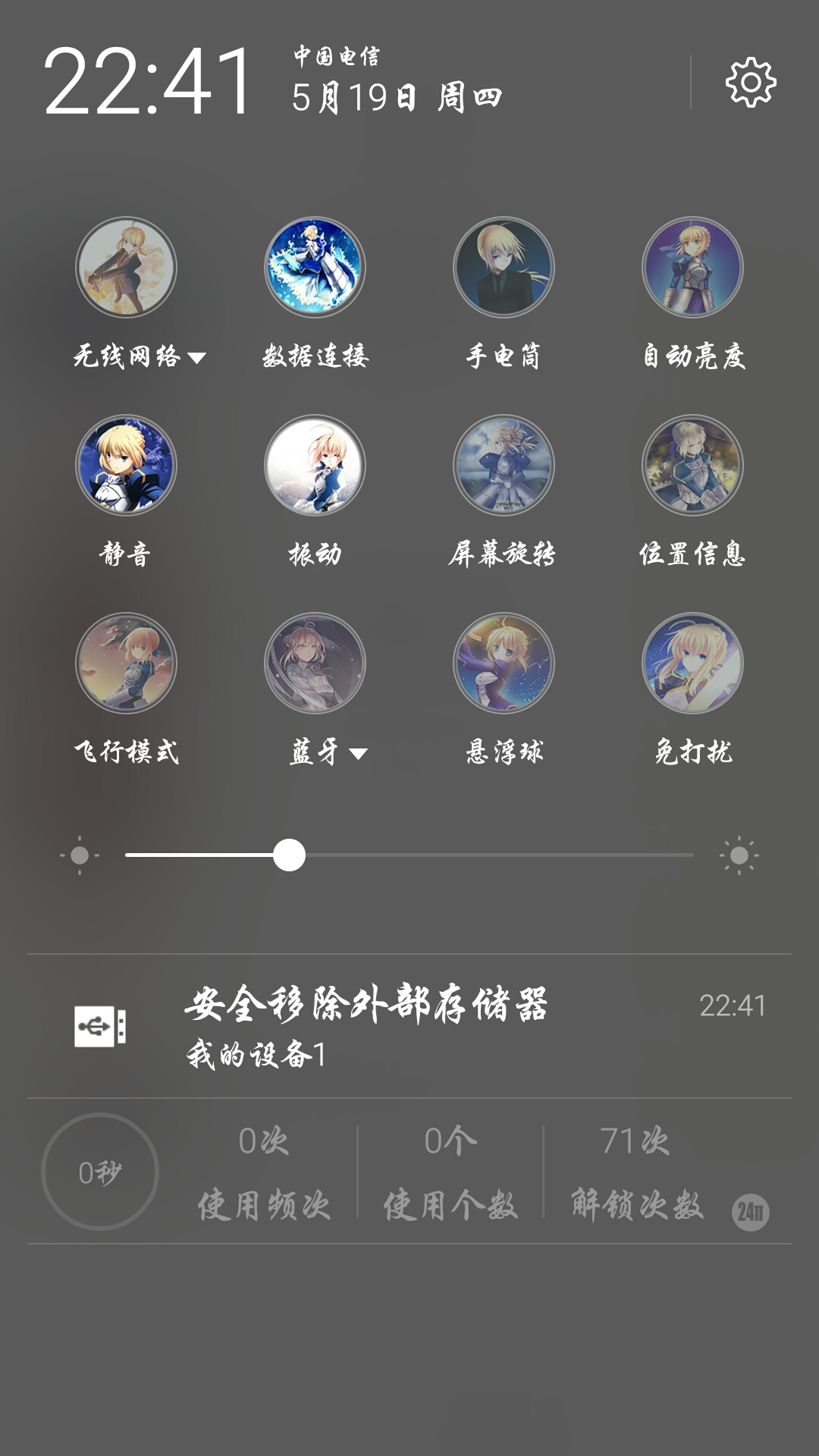
Task: Toggle 自动亮度 auto brightness
Action: click(692, 268)
